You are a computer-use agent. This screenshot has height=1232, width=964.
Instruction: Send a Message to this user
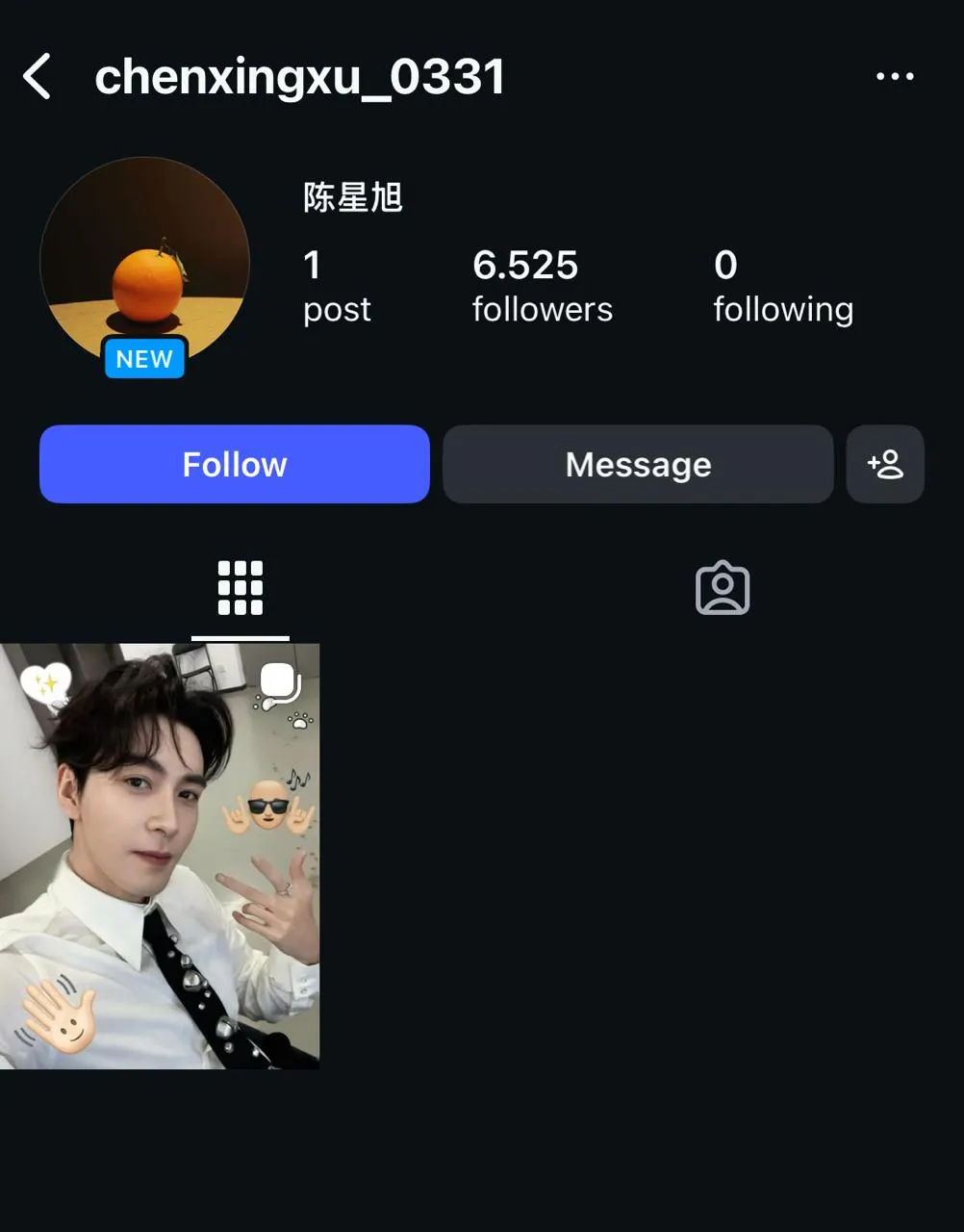(638, 464)
